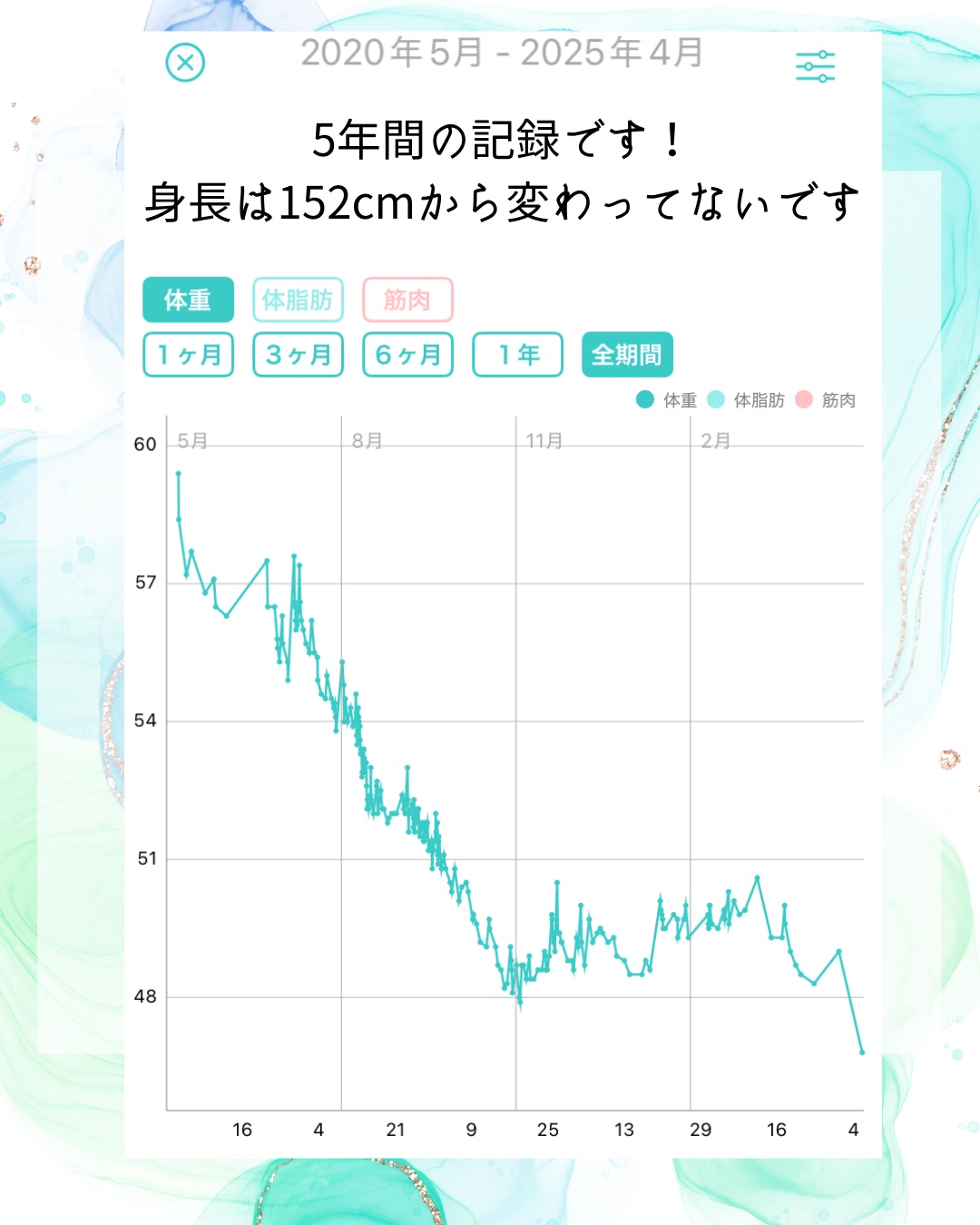
Task: Open the 2020年5月 - 2025年4月 date range
Action: click(x=502, y=56)
